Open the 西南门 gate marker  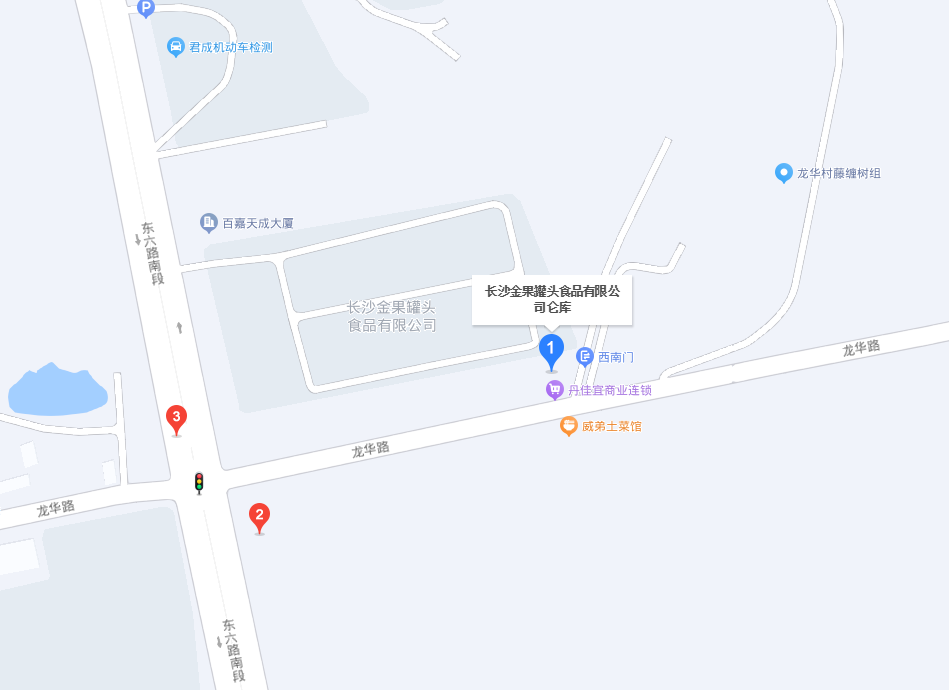click(585, 357)
